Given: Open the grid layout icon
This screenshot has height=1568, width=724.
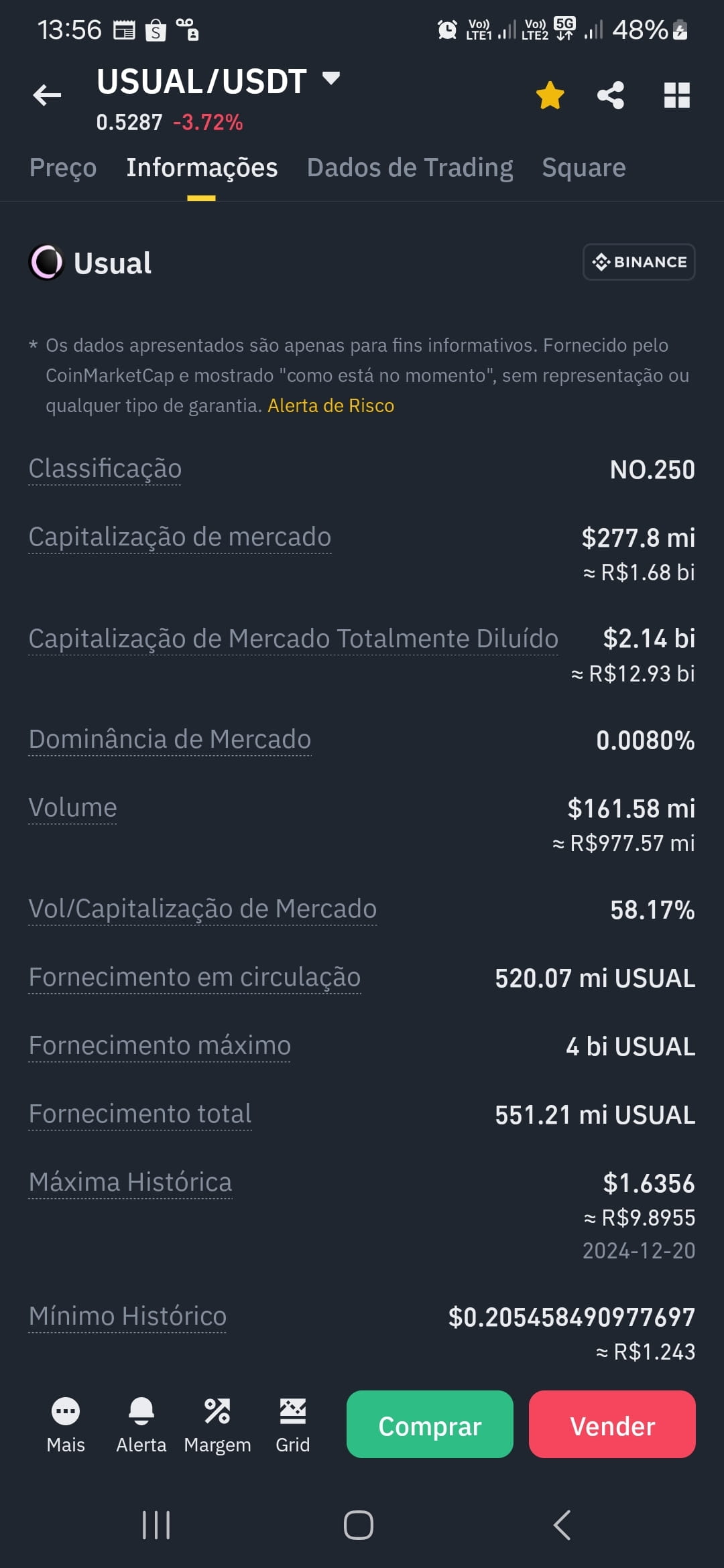Looking at the screenshot, I should [x=676, y=95].
